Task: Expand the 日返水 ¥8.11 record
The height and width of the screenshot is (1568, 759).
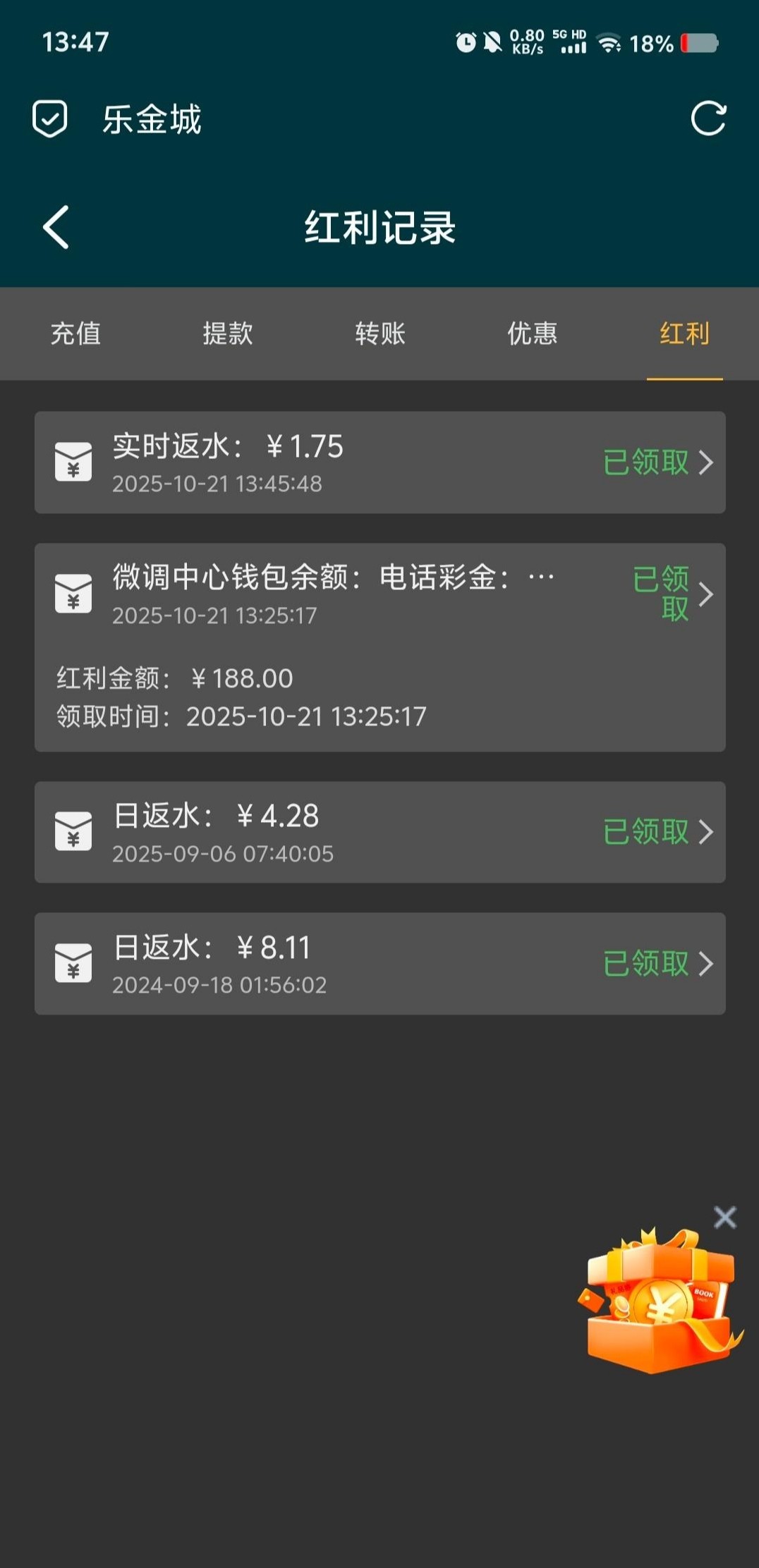Action: pos(379,964)
